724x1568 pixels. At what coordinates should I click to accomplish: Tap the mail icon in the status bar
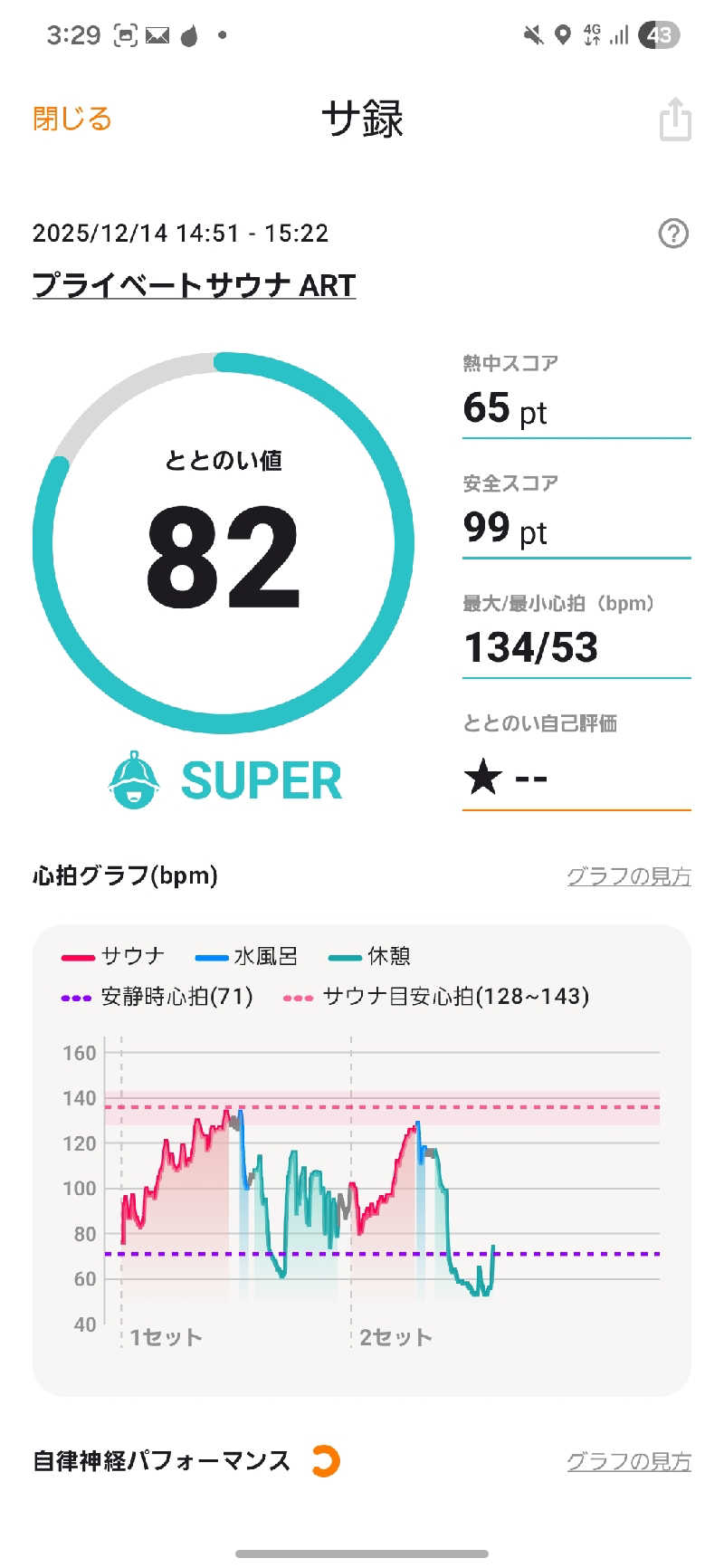pyautogui.click(x=157, y=35)
